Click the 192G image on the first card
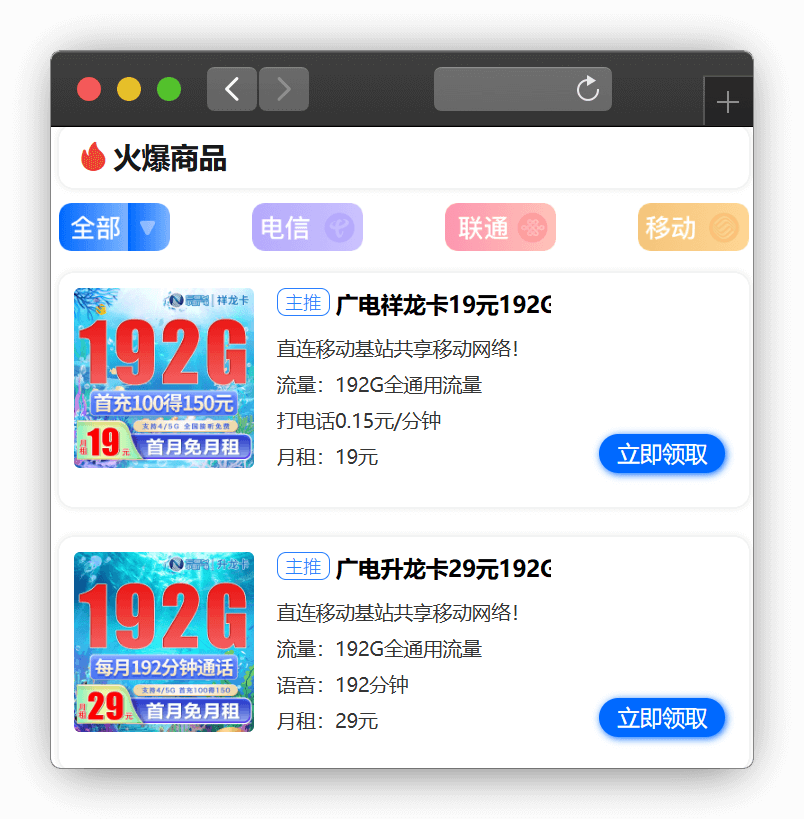The height and width of the screenshot is (819, 804). point(163,378)
